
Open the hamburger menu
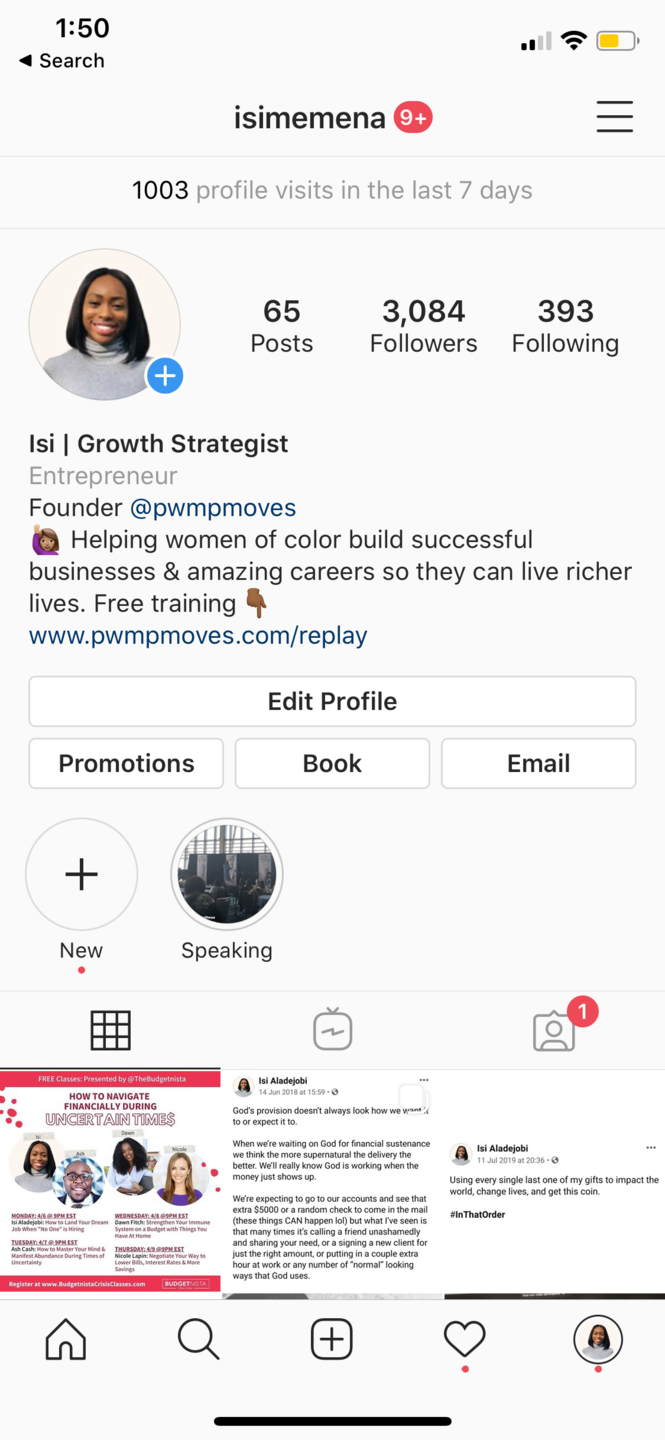(614, 117)
